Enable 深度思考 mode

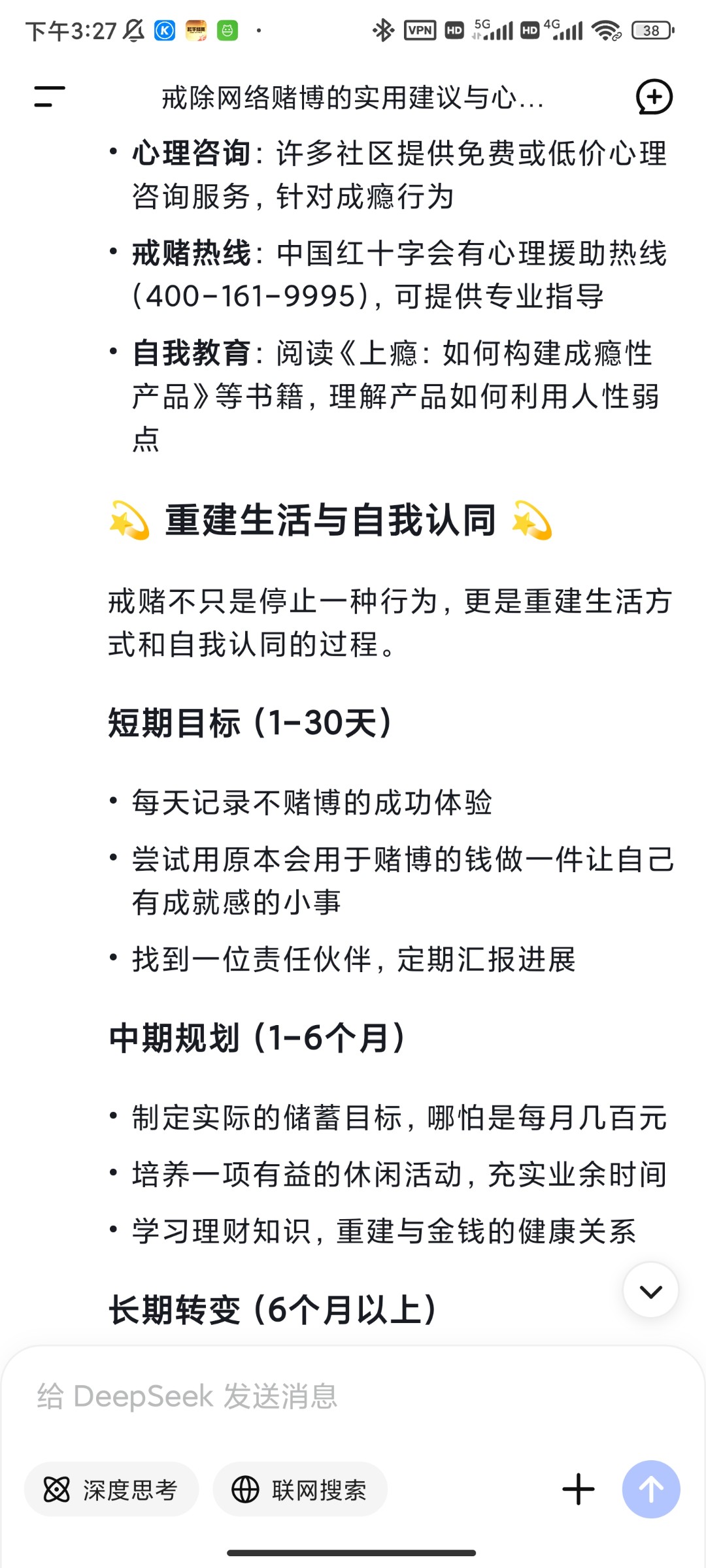tap(111, 1490)
